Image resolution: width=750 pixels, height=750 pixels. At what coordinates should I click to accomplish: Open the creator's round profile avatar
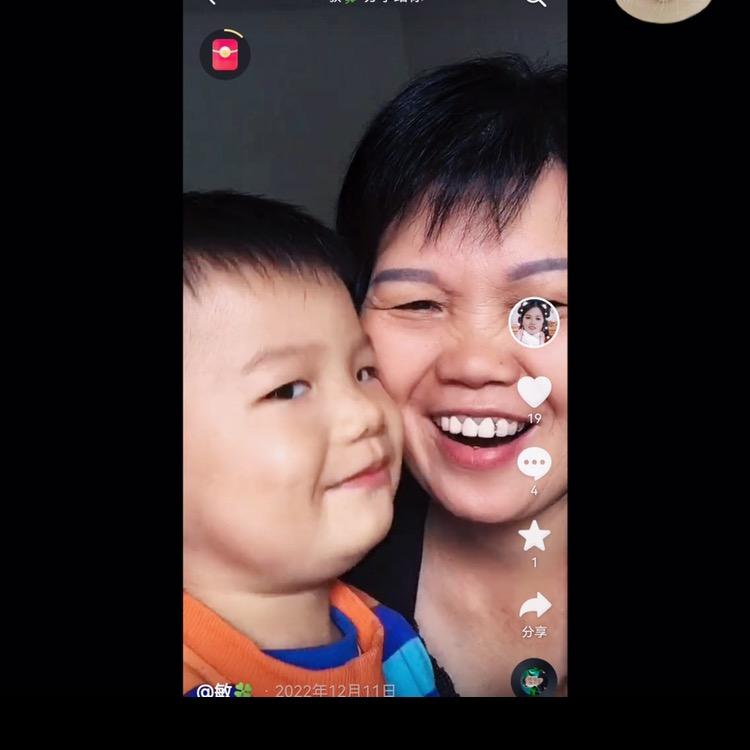point(534,322)
